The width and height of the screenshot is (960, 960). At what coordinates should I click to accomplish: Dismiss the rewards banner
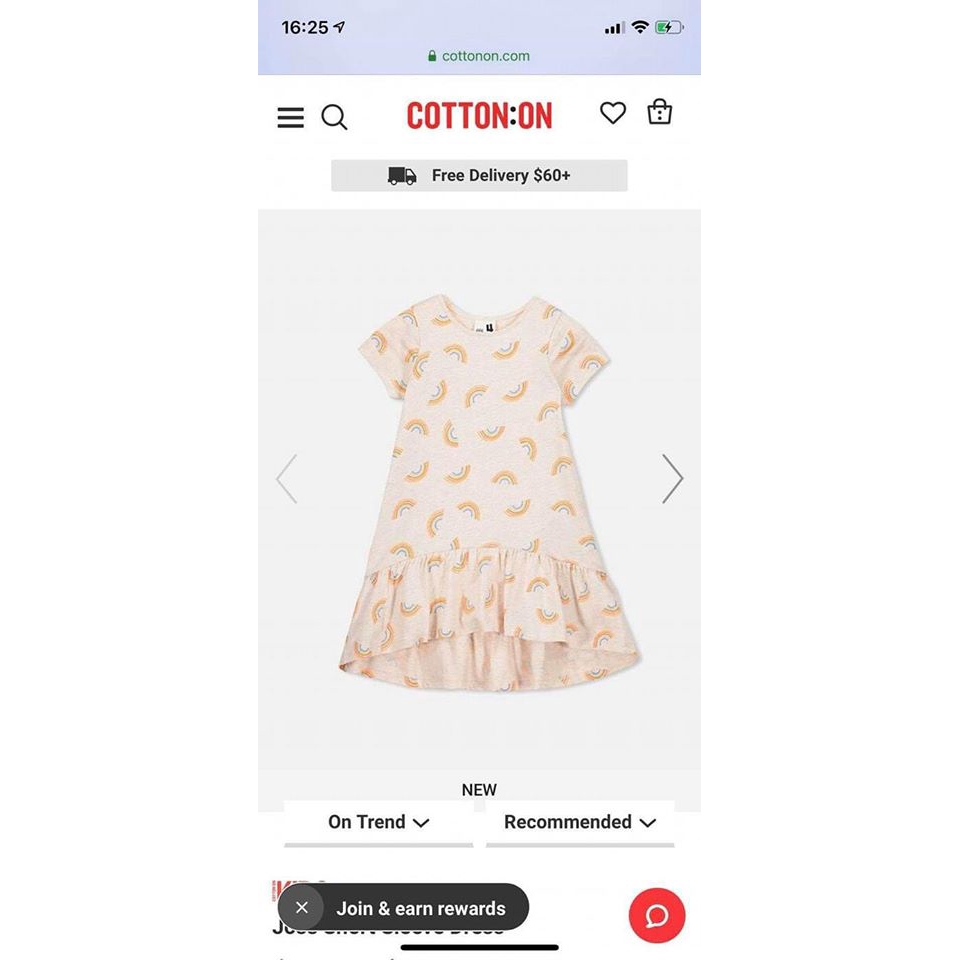click(x=302, y=908)
